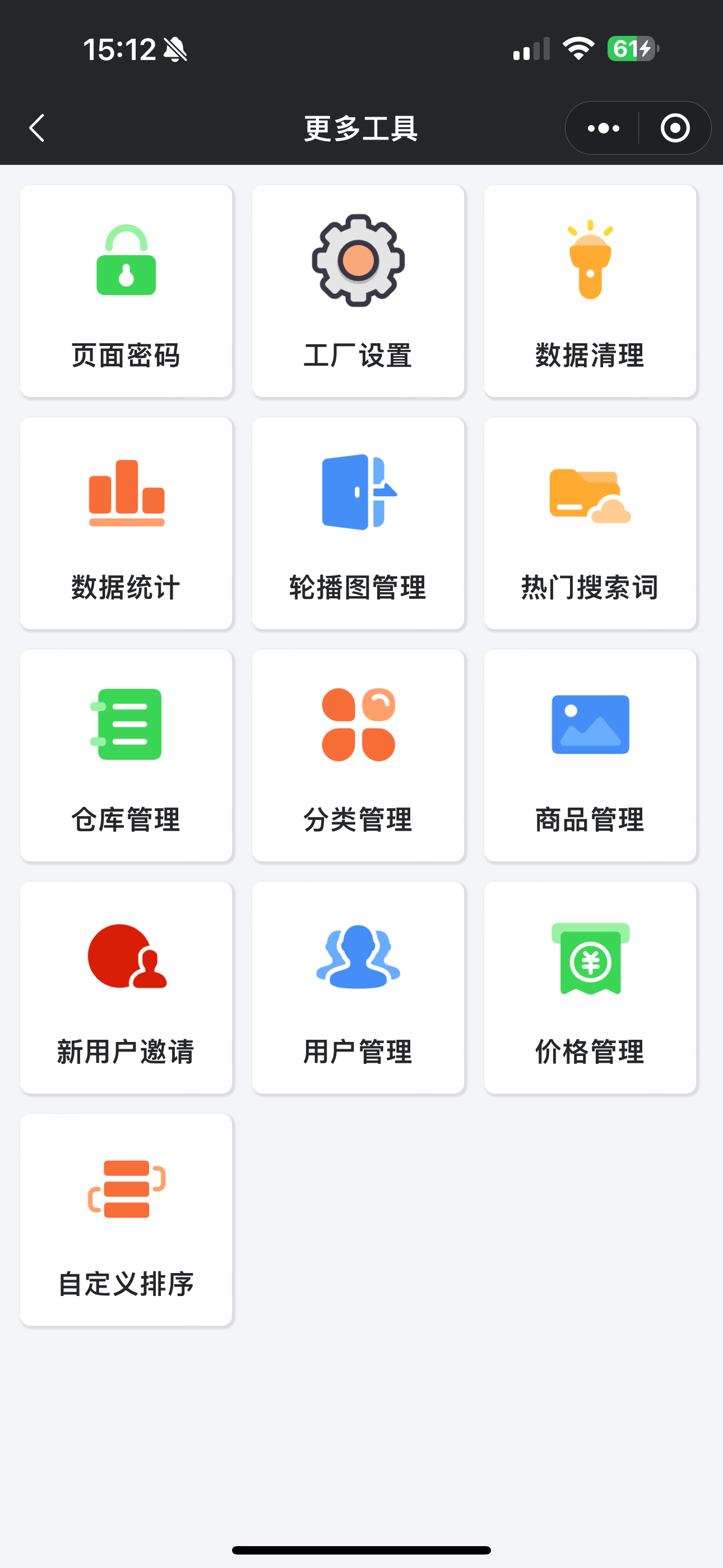The width and height of the screenshot is (723, 1568).
Task: Select 数据清理 tool
Action: [590, 291]
